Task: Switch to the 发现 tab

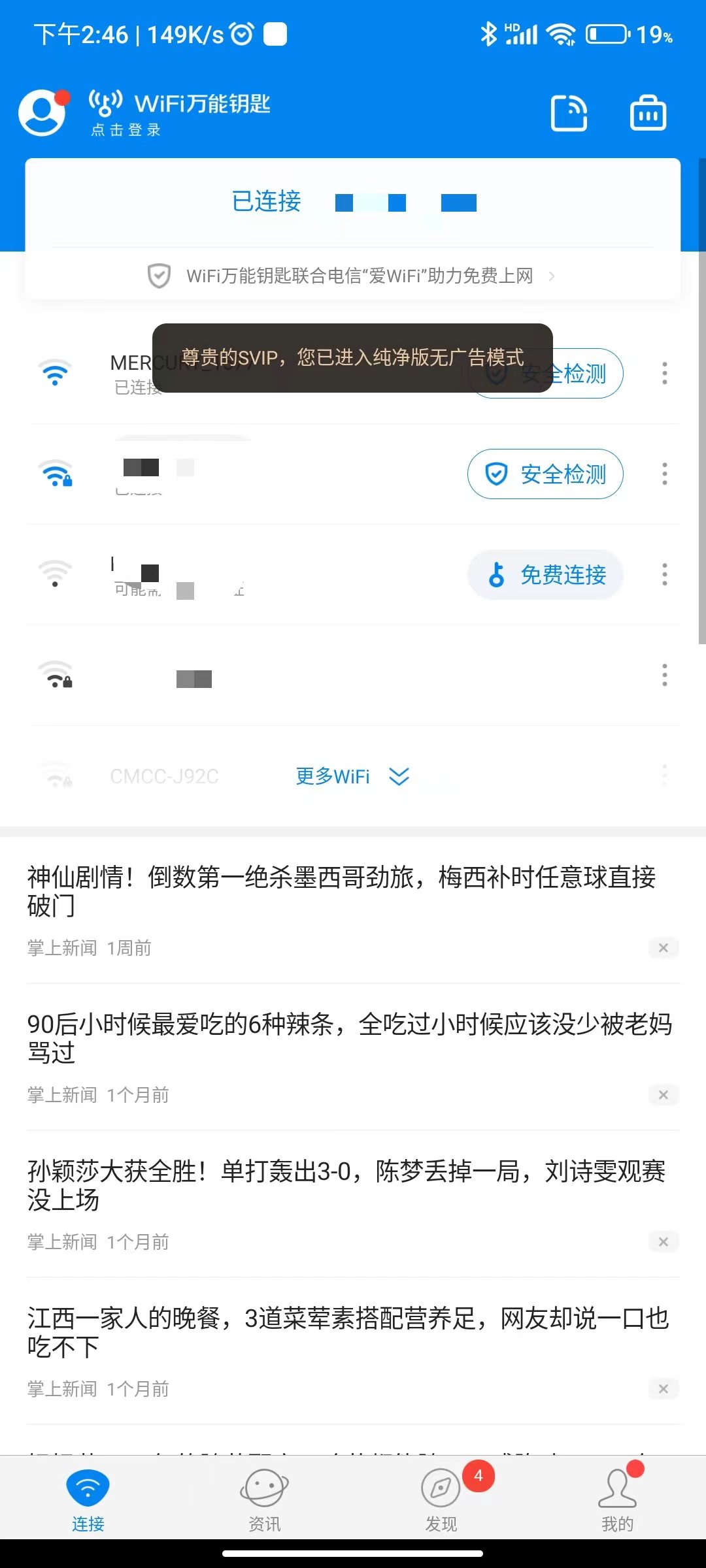Action: tap(441, 1501)
